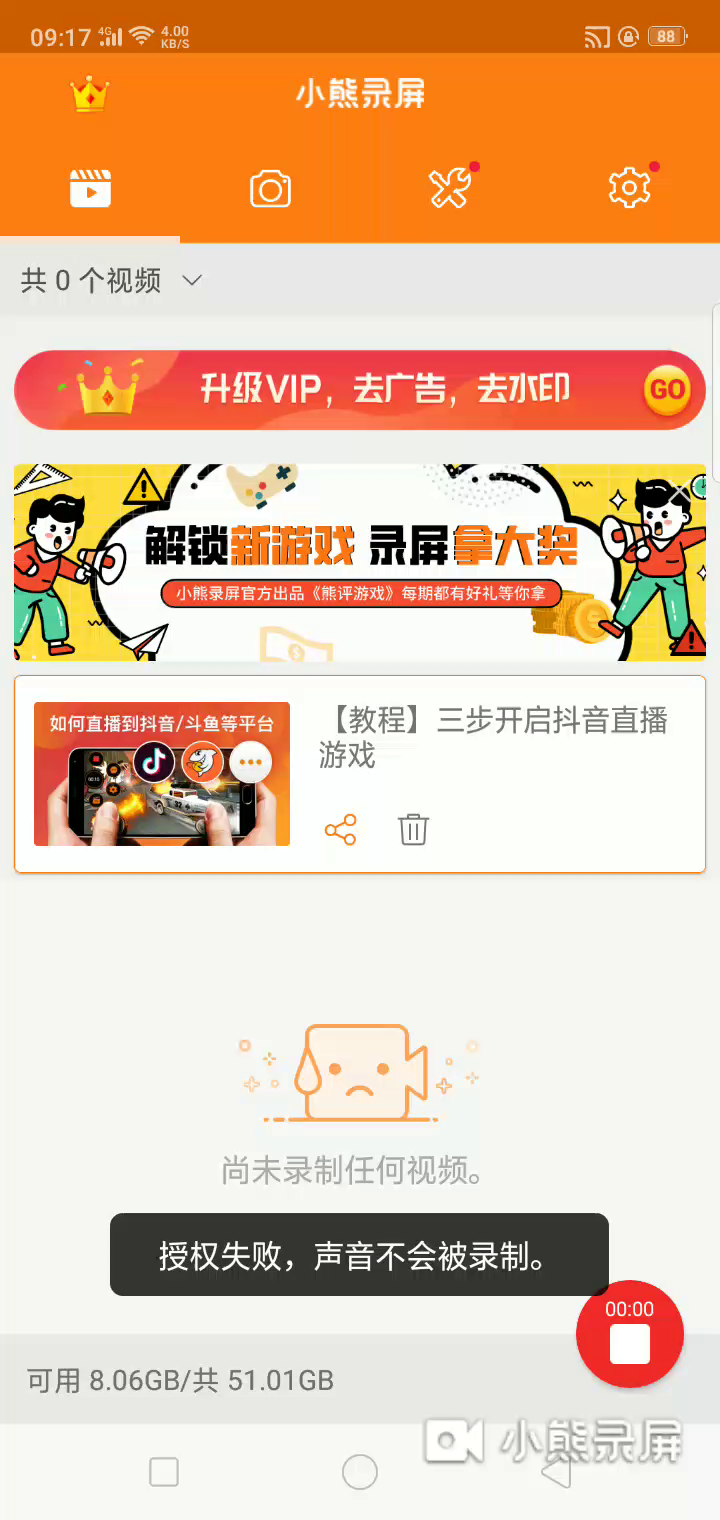720x1520 pixels.
Task: Open the VIP crown icon
Action: coord(89,95)
